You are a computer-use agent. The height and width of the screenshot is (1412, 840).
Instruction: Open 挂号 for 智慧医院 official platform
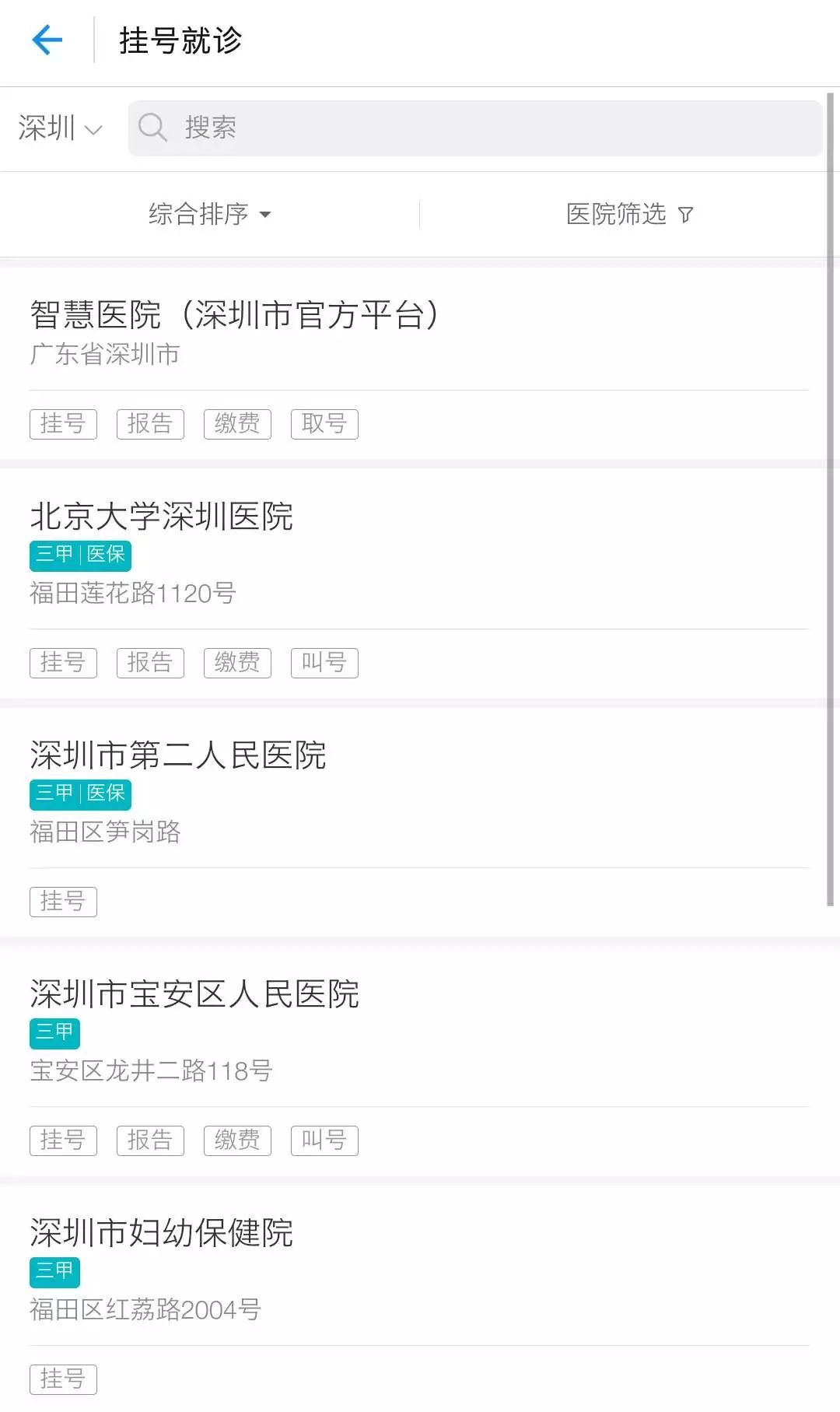[x=62, y=423]
